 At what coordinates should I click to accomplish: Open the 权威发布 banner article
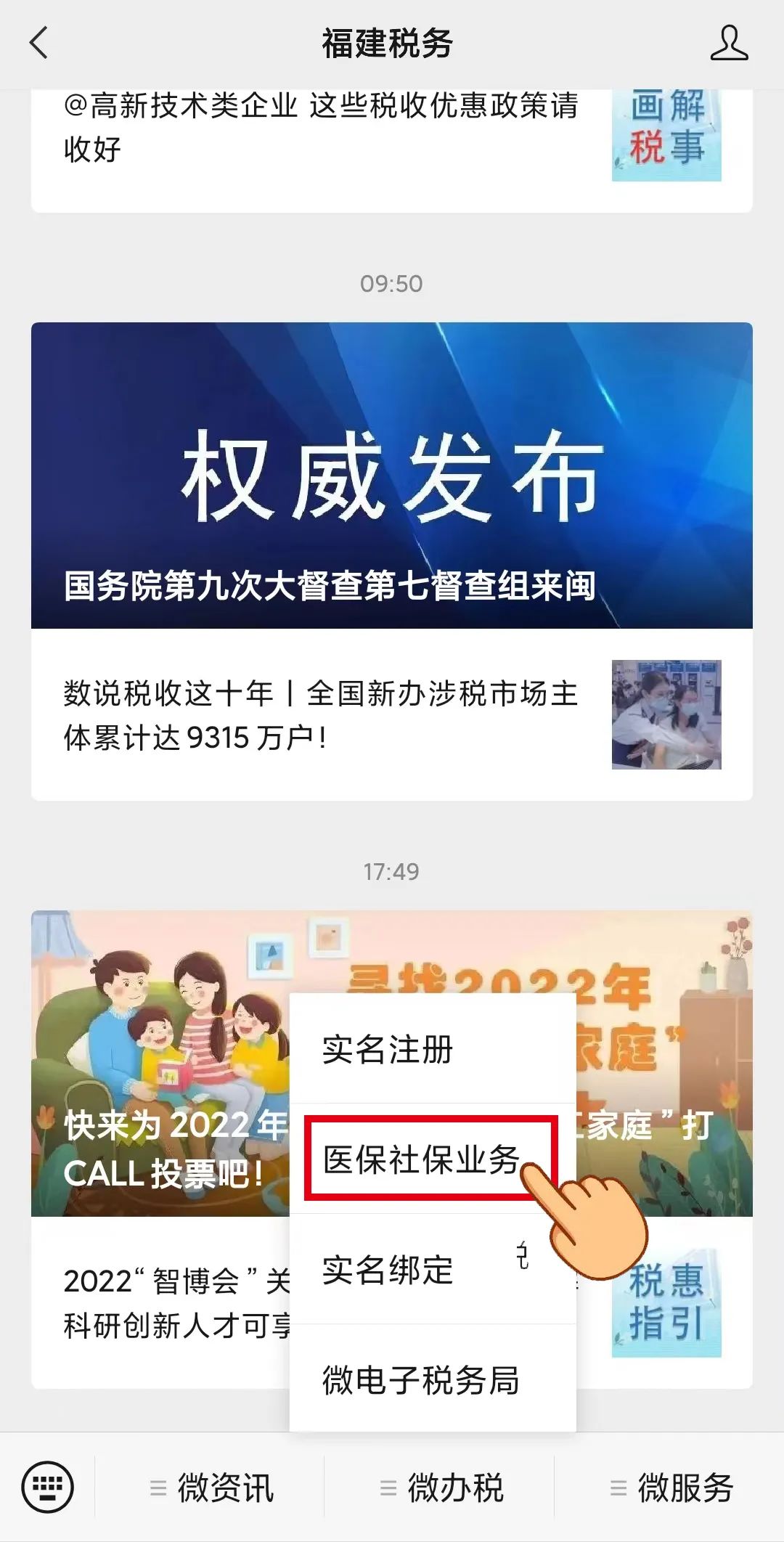click(391, 475)
